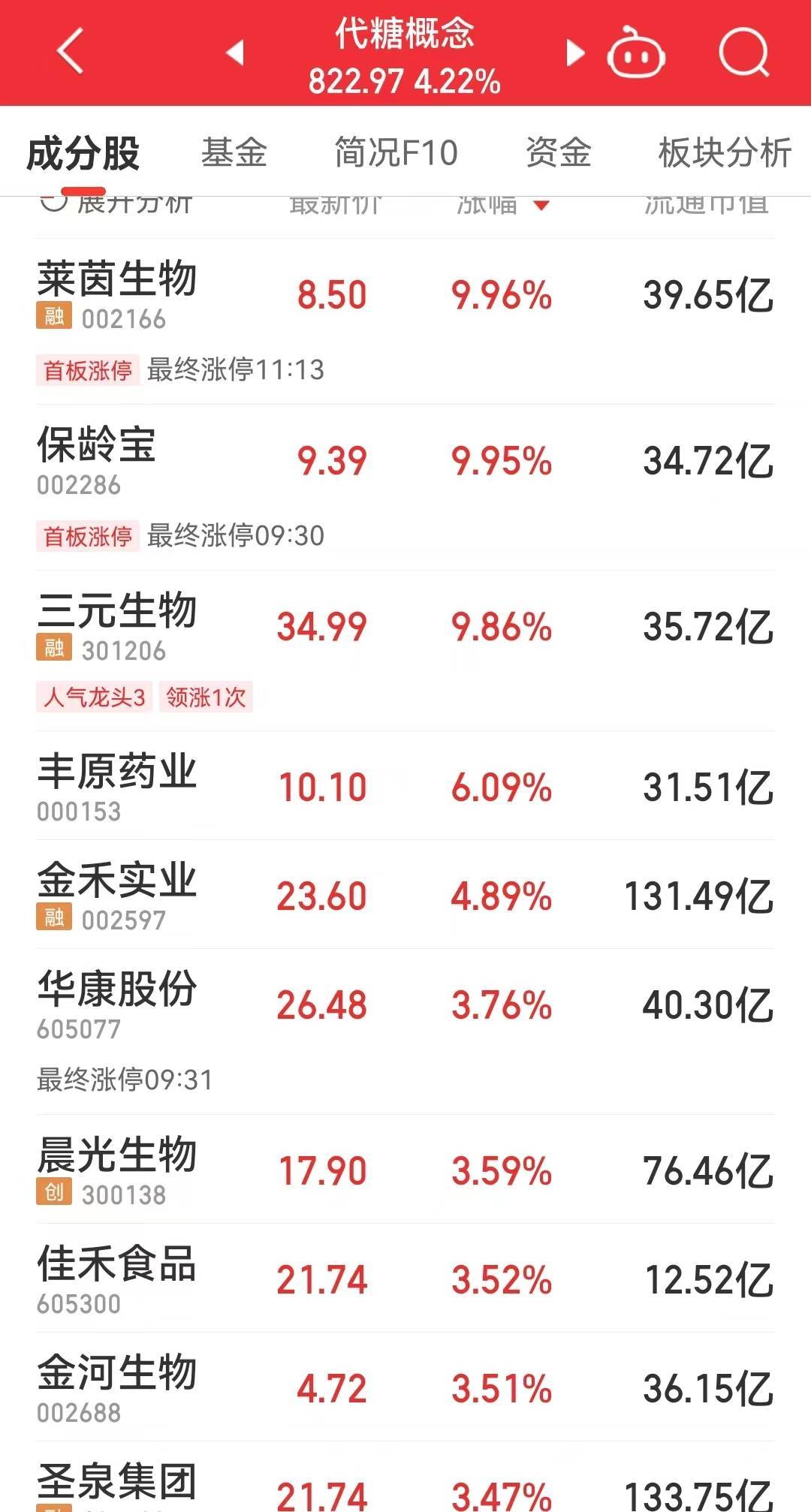Switch to the 资金 tab

pyautogui.click(x=559, y=153)
